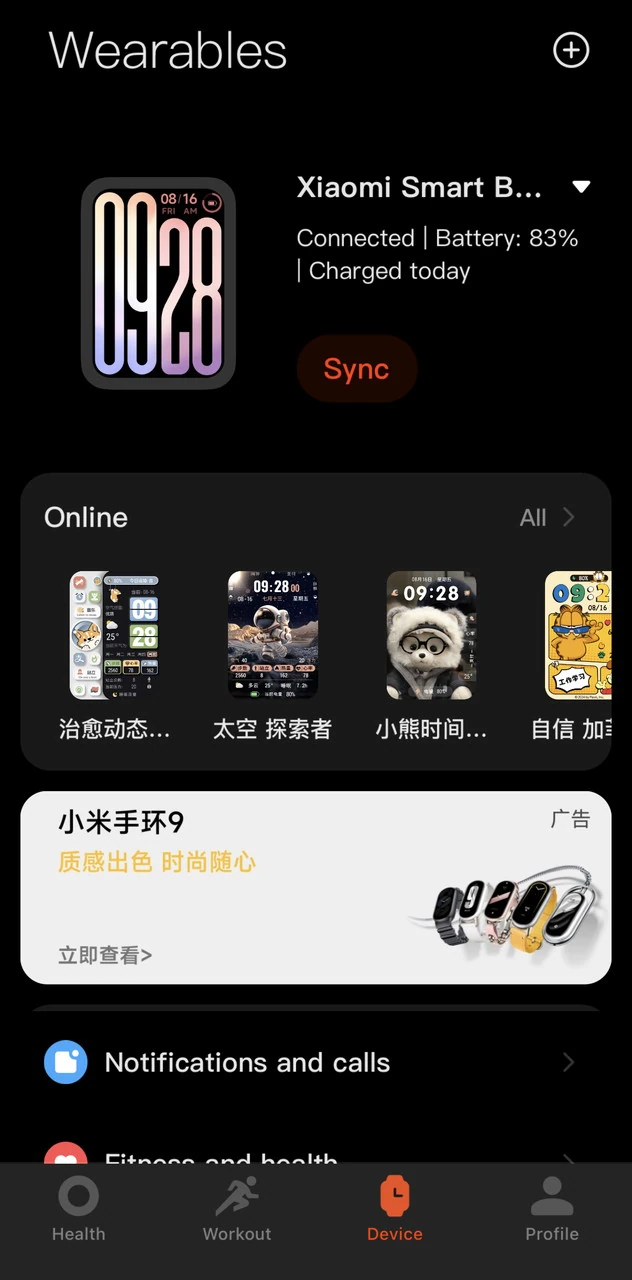Go to the Device tab

tap(395, 1210)
